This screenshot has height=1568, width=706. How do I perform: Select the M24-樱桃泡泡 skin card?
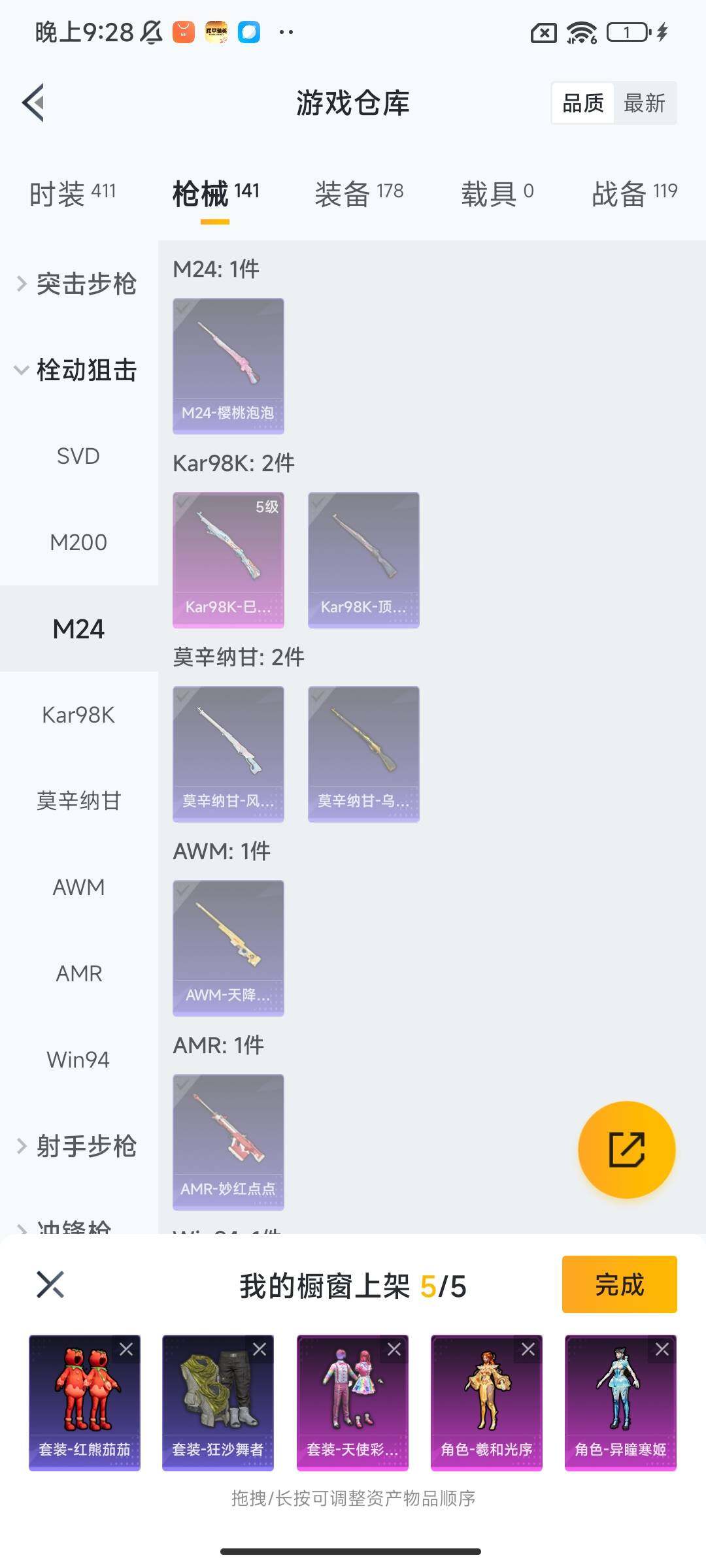[228, 366]
